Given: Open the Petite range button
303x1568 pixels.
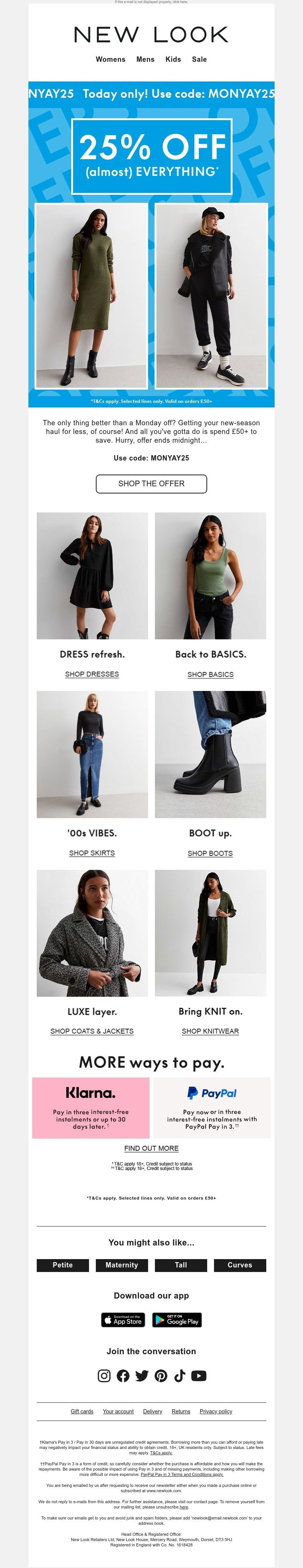Looking at the screenshot, I should (62, 1265).
